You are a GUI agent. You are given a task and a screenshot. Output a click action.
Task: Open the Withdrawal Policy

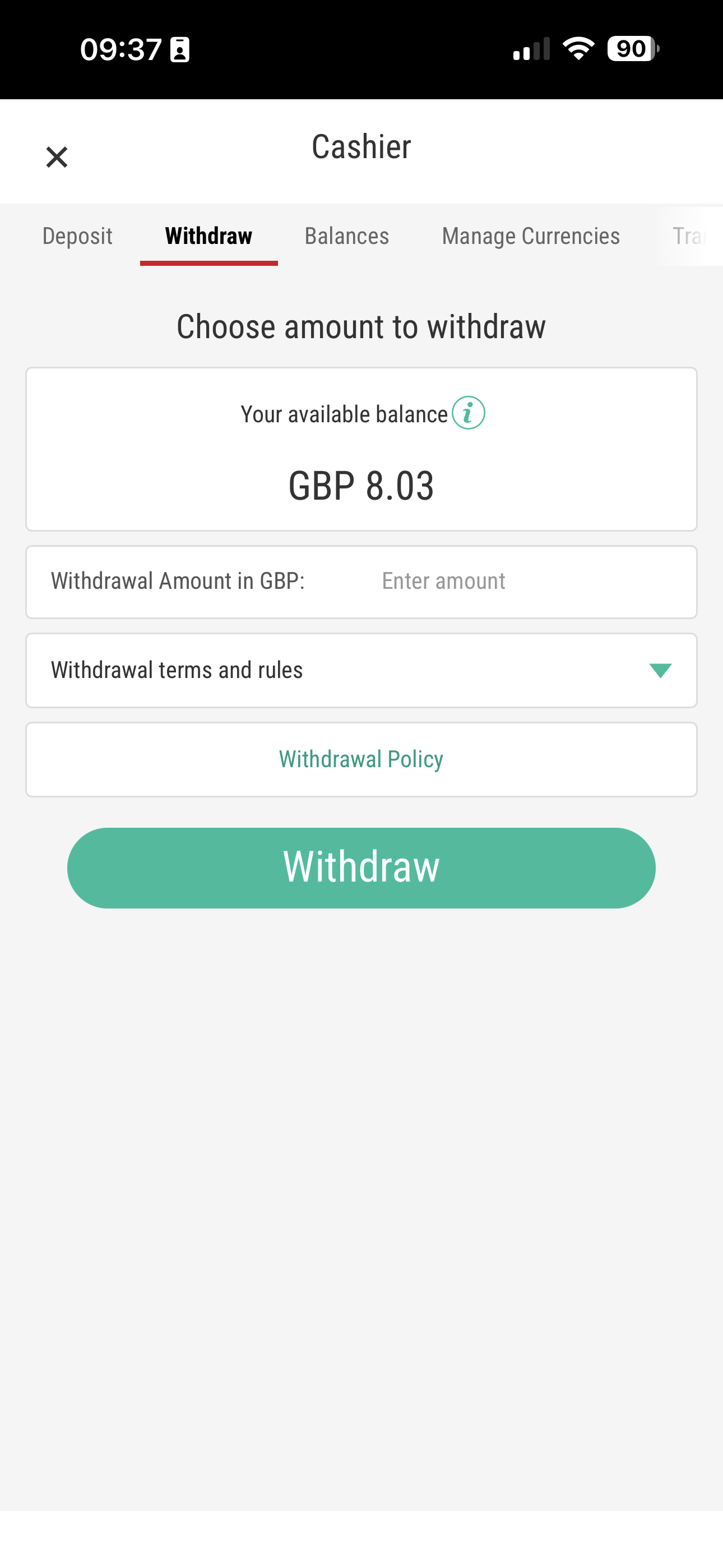pos(361,758)
